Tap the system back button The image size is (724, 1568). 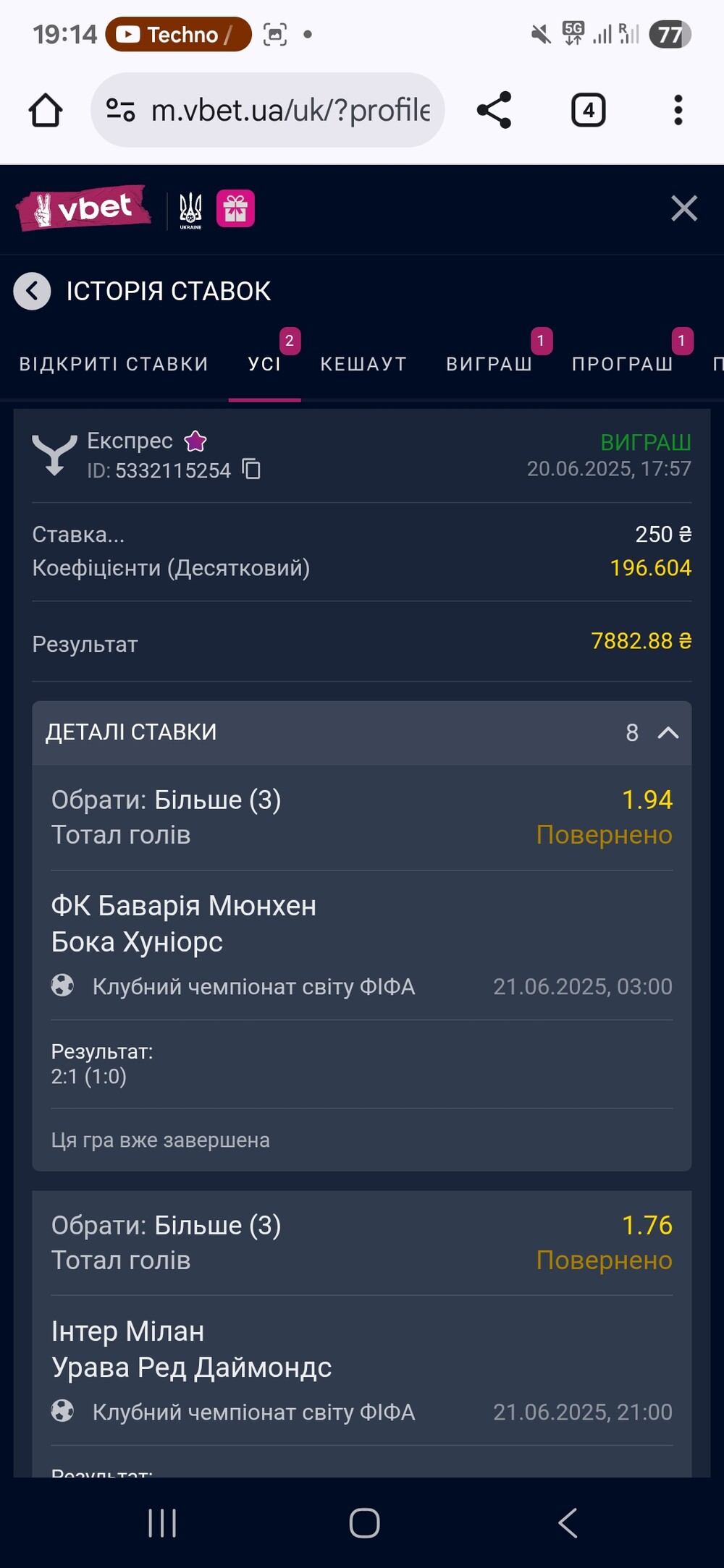(x=568, y=1523)
